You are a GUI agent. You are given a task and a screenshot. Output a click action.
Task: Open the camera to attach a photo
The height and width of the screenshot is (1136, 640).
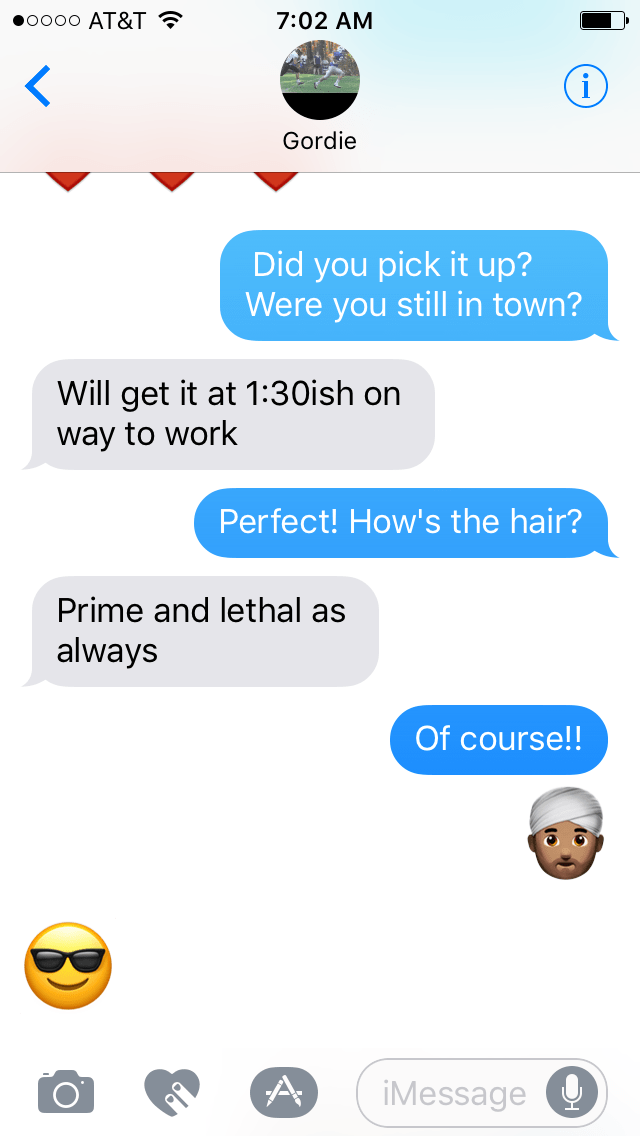[x=66, y=1091]
